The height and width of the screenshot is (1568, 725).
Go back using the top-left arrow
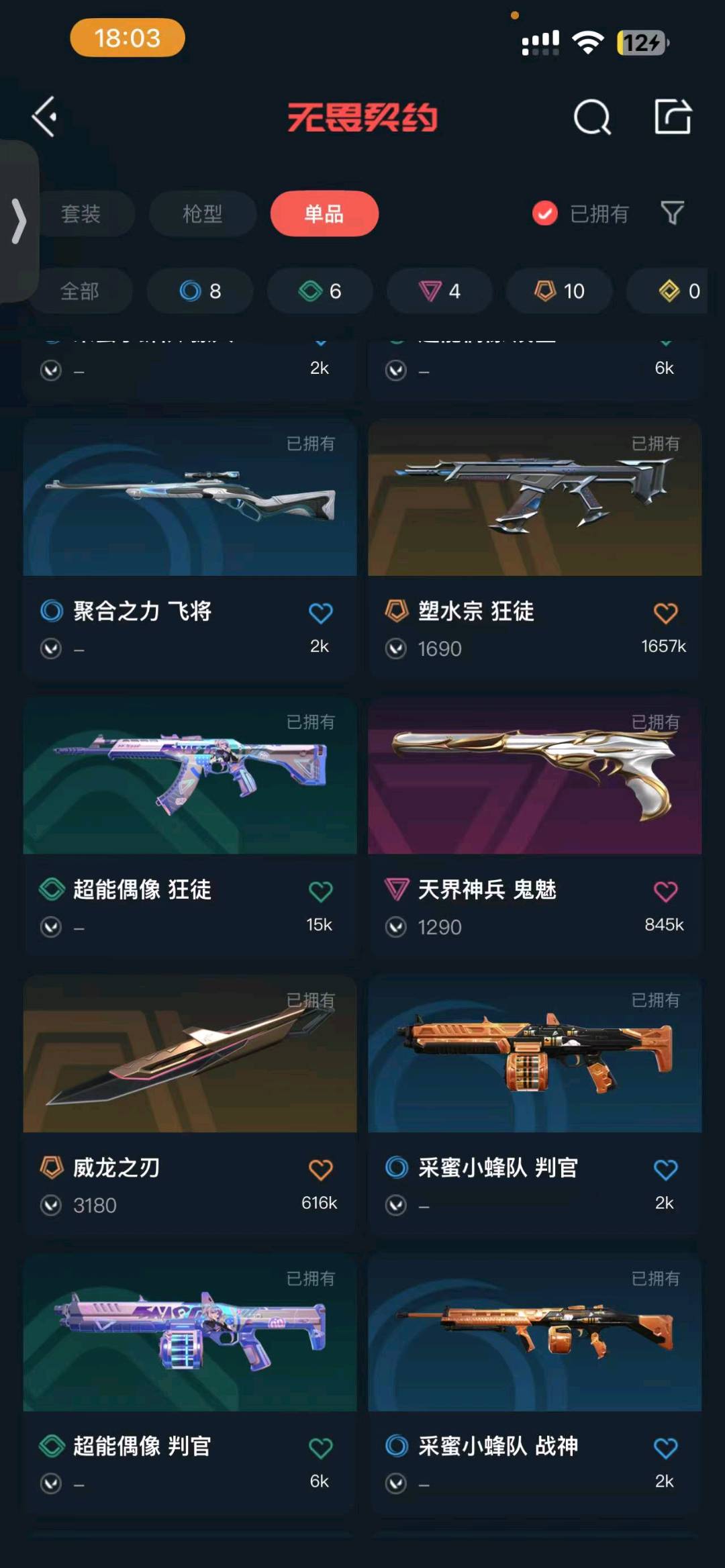pos(45,117)
